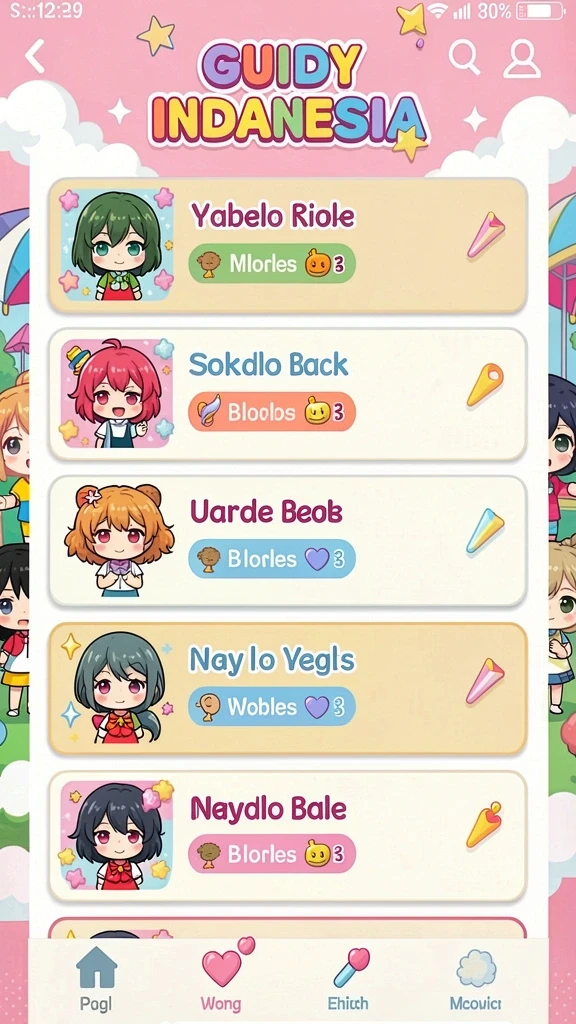The image size is (576, 1024).
Task: Select the Sokdlo Back card
Action: pos(287,394)
